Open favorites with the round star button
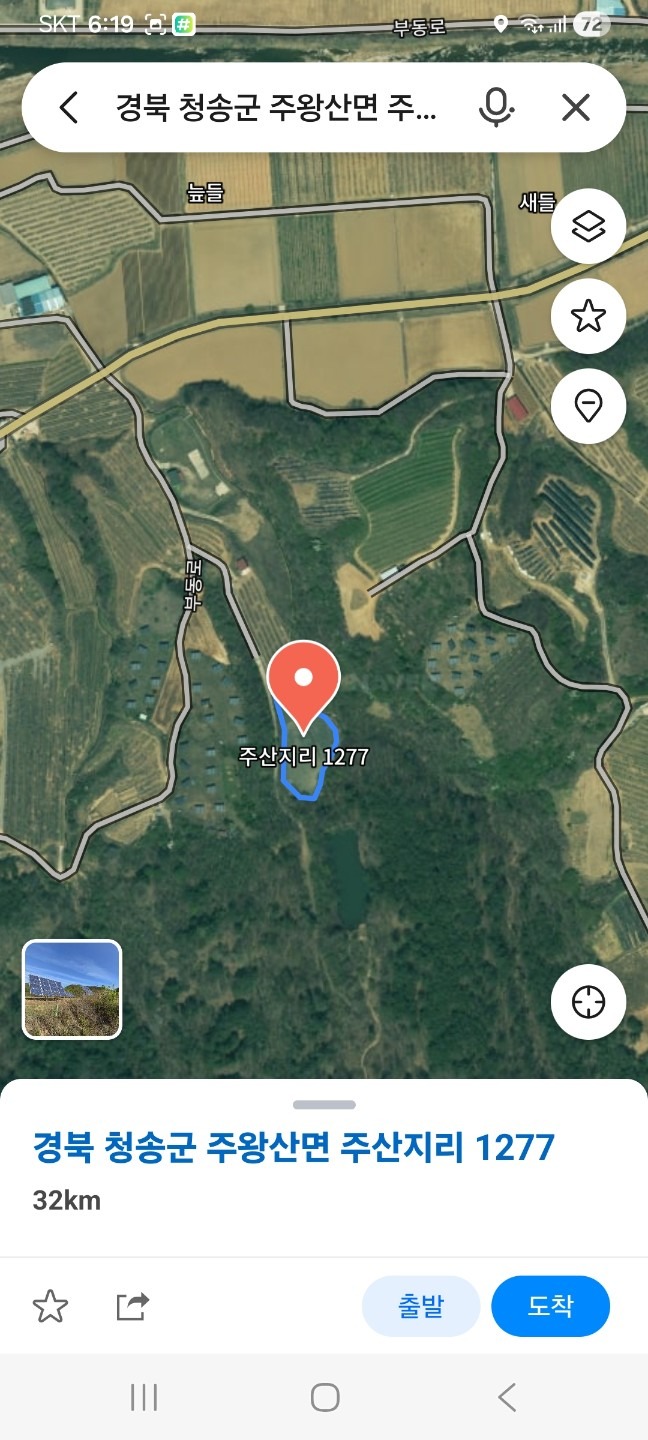 click(589, 317)
